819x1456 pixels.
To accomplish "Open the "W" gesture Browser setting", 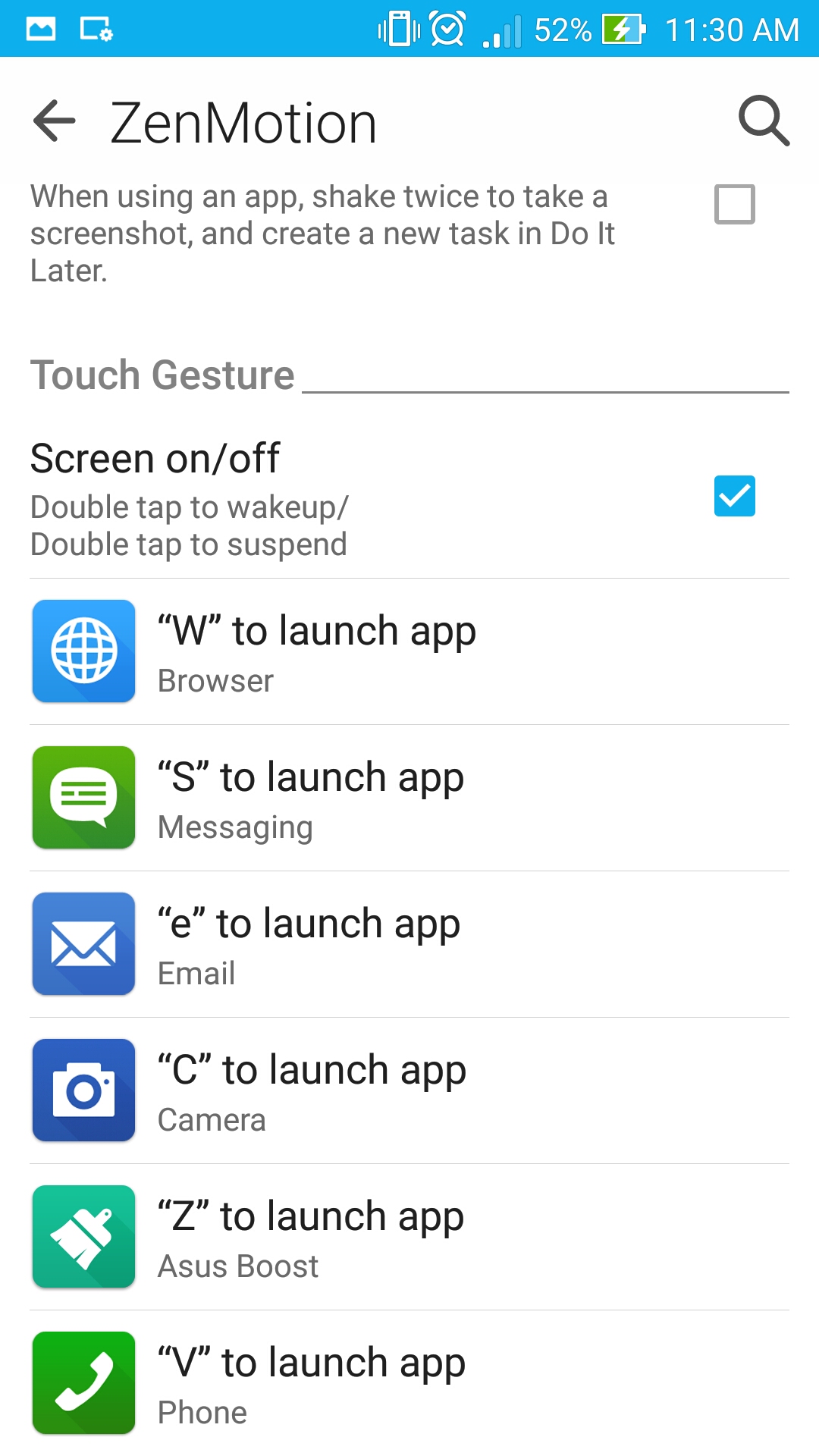I will click(409, 651).
